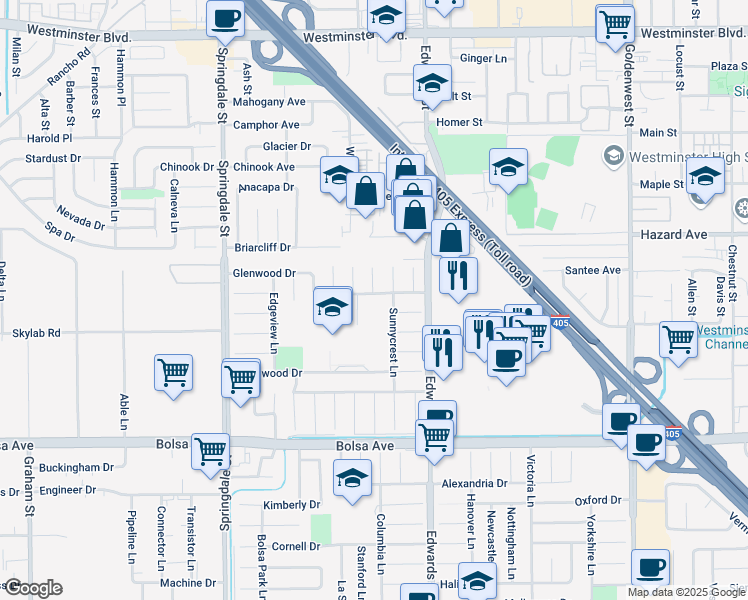Select the shopping bag marker by Anacapa Dr

point(366,189)
